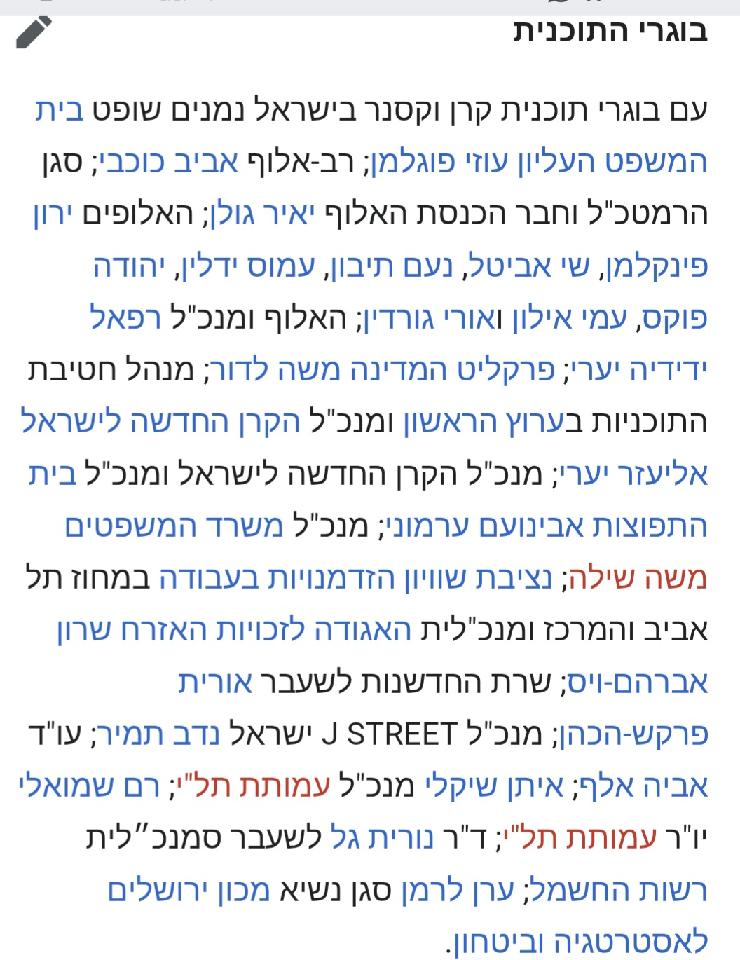Screen dimensions: 740x960
Task: Tap the edit pencil for בוגרי התוכנית section
Action: click(34, 32)
